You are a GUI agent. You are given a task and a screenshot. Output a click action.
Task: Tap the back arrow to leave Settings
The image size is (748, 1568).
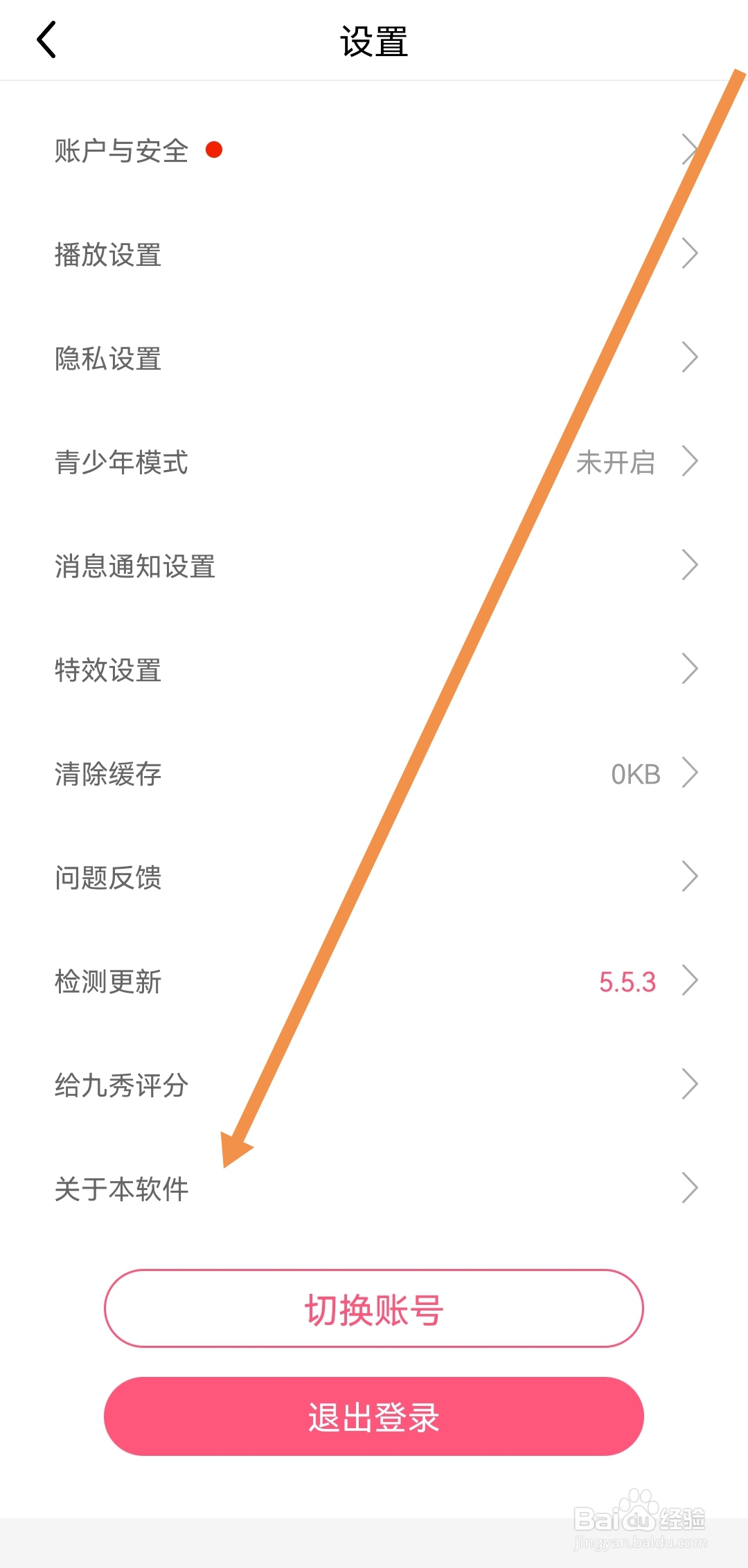(46, 39)
